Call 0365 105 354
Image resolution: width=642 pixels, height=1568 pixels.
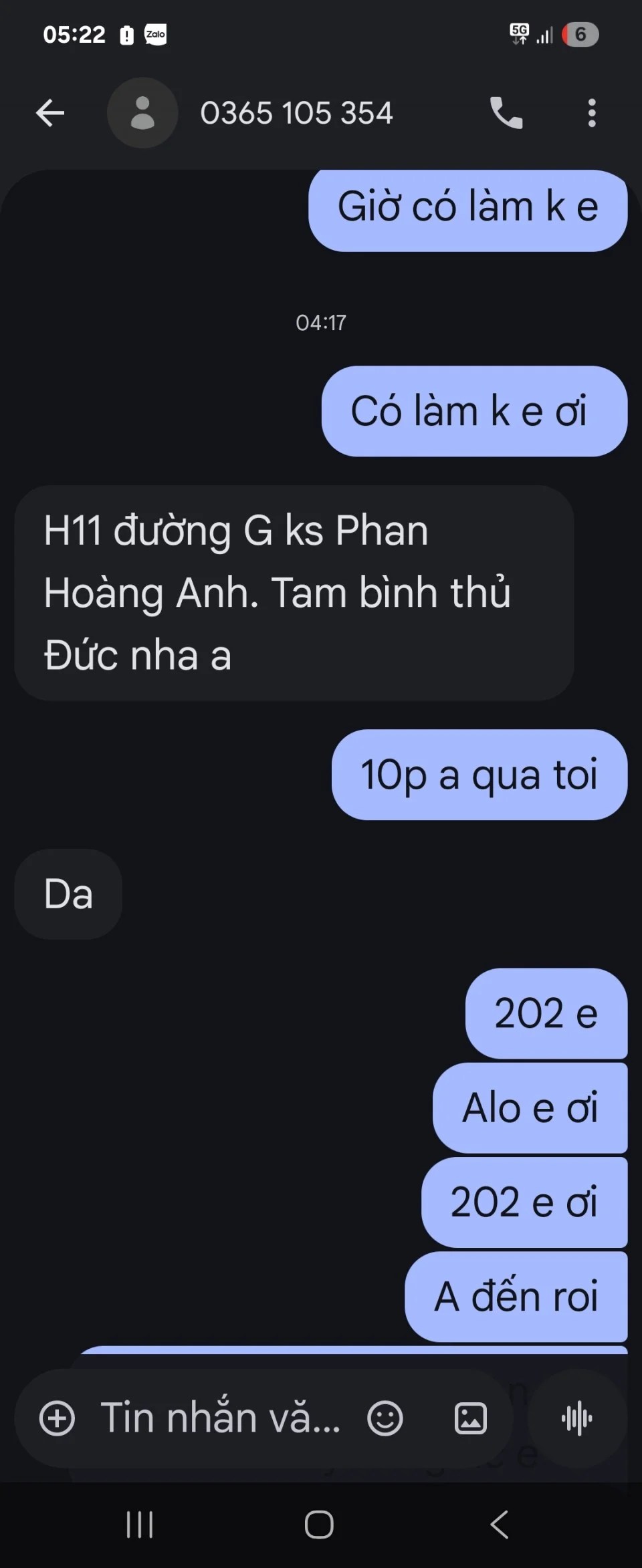tap(506, 113)
